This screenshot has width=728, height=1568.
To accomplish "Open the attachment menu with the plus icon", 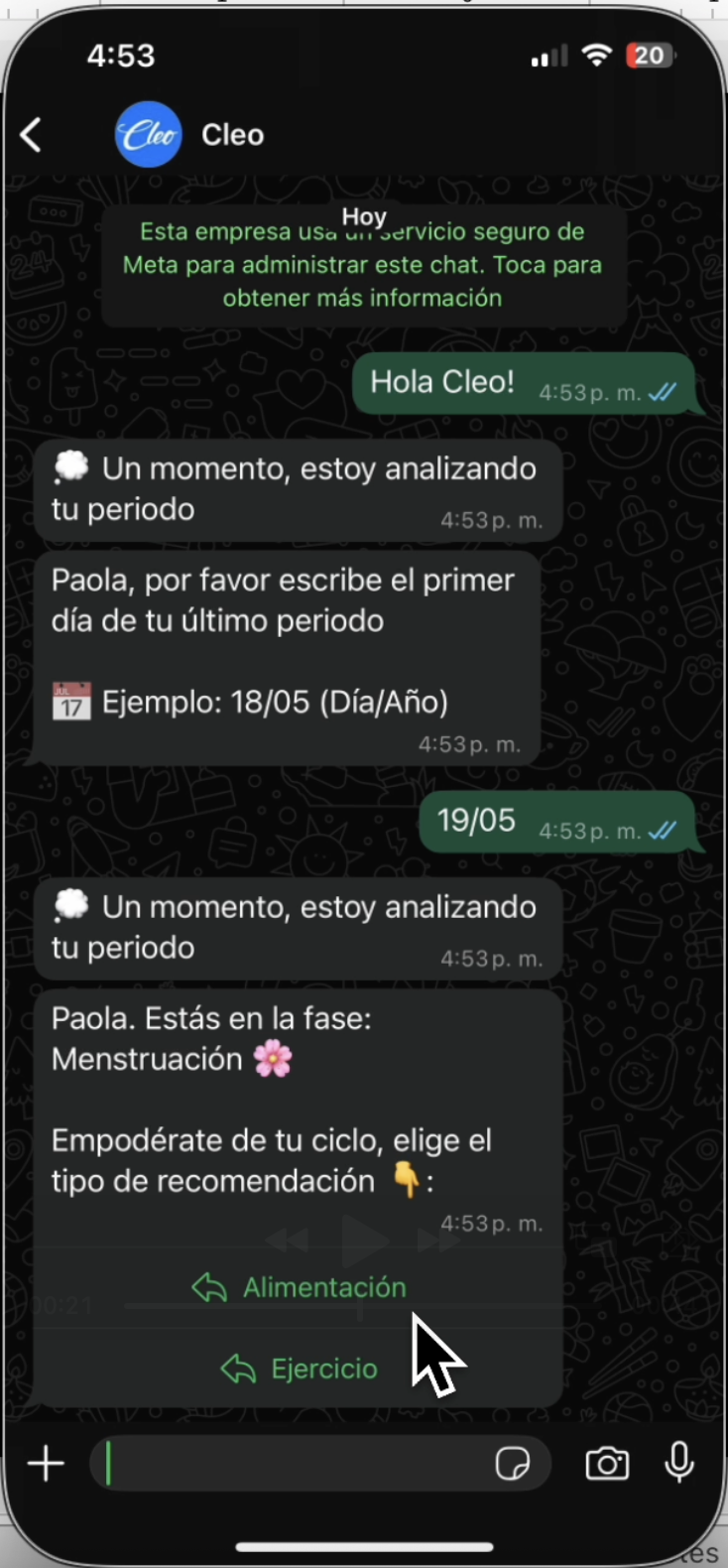I will pyautogui.click(x=46, y=1463).
